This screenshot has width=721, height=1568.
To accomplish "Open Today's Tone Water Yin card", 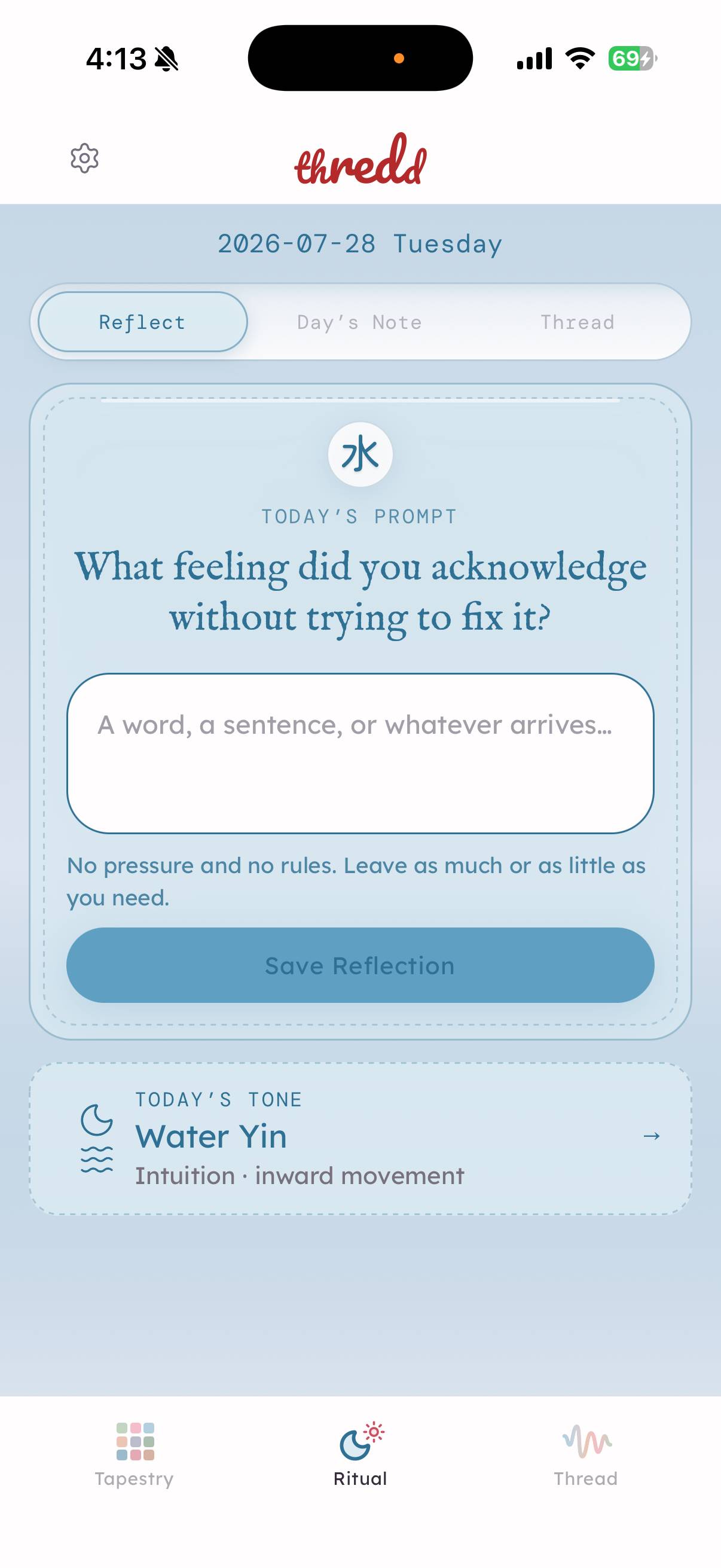I will 360,1139.
